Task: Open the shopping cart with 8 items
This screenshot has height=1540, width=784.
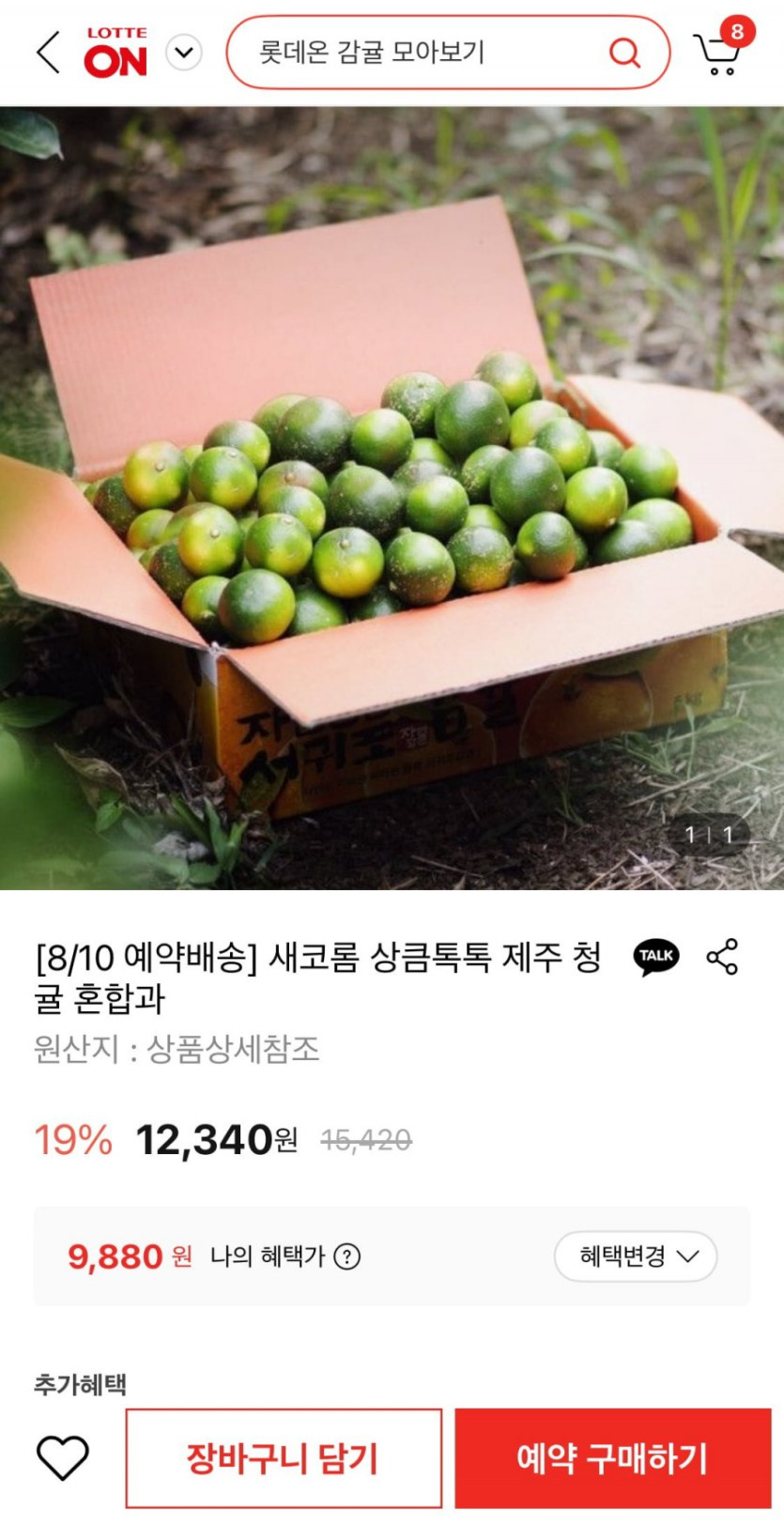Action: pos(719,52)
